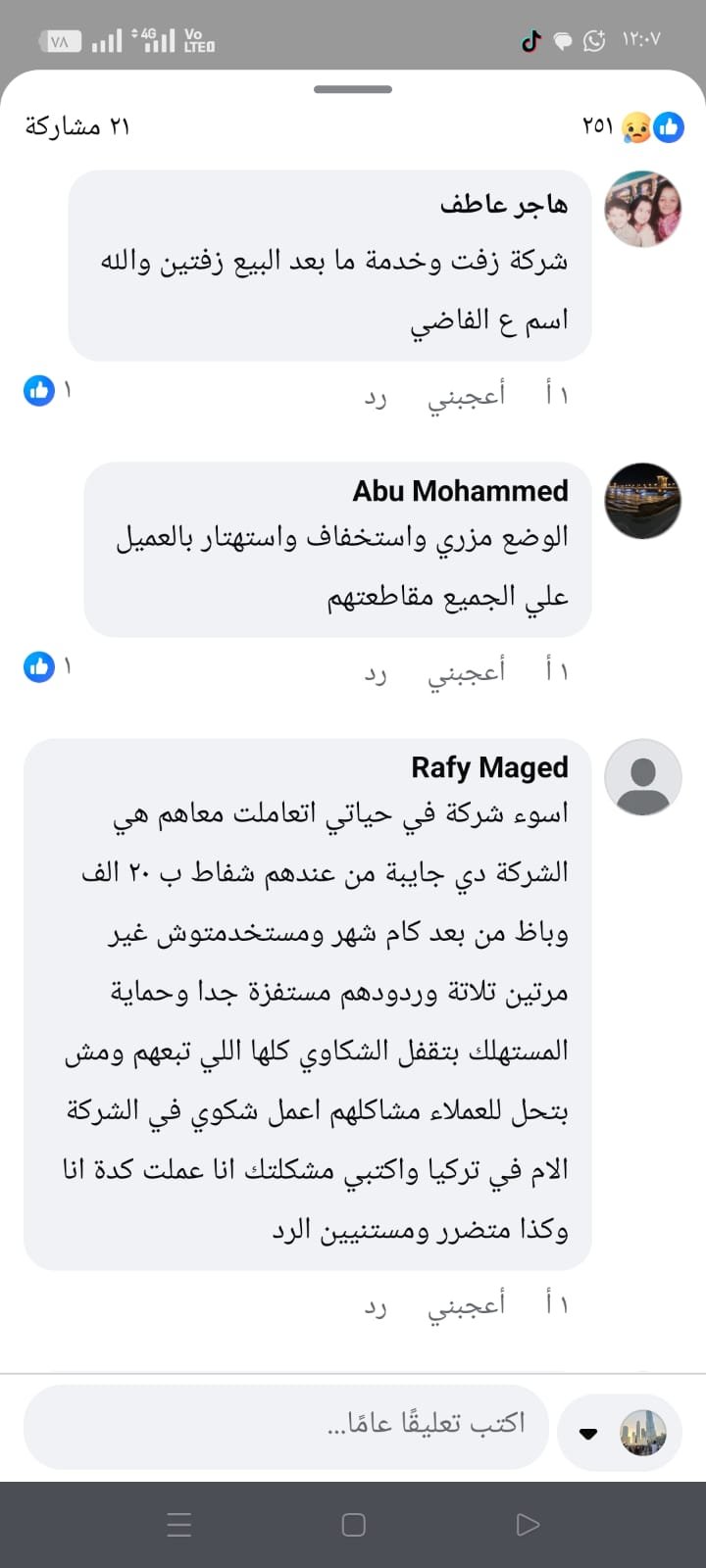
Task: Reply to Abu Mohammed's comment
Action: point(376,672)
